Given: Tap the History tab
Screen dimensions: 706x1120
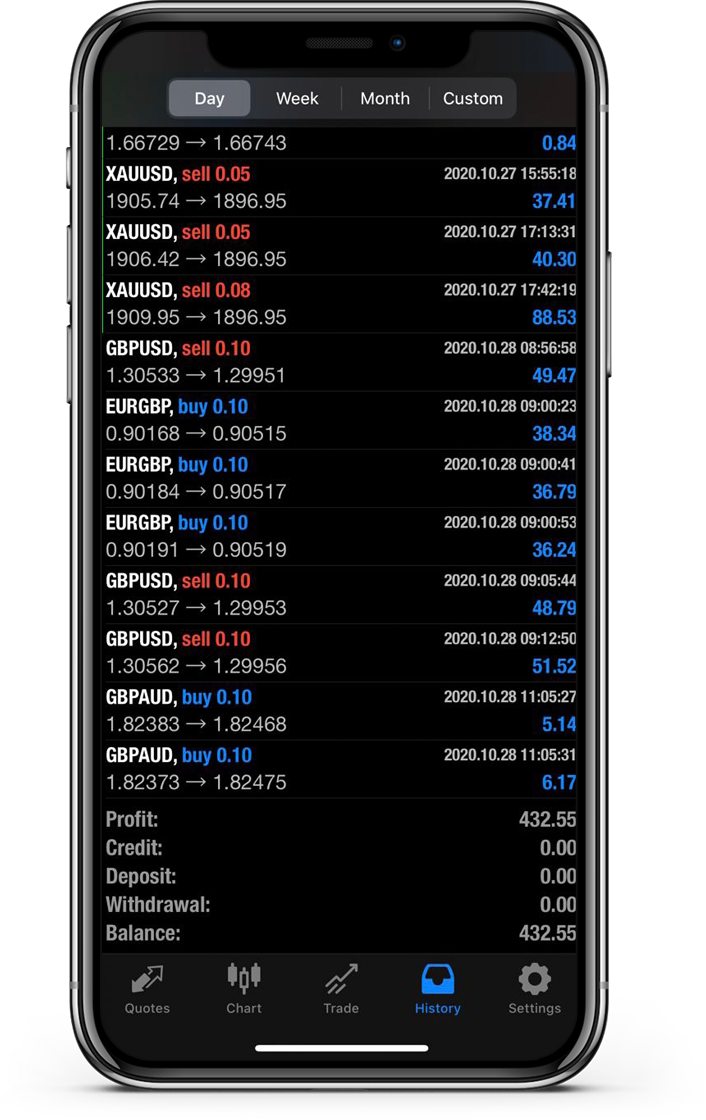Looking at the screenshot, I should tap(438, 988).
